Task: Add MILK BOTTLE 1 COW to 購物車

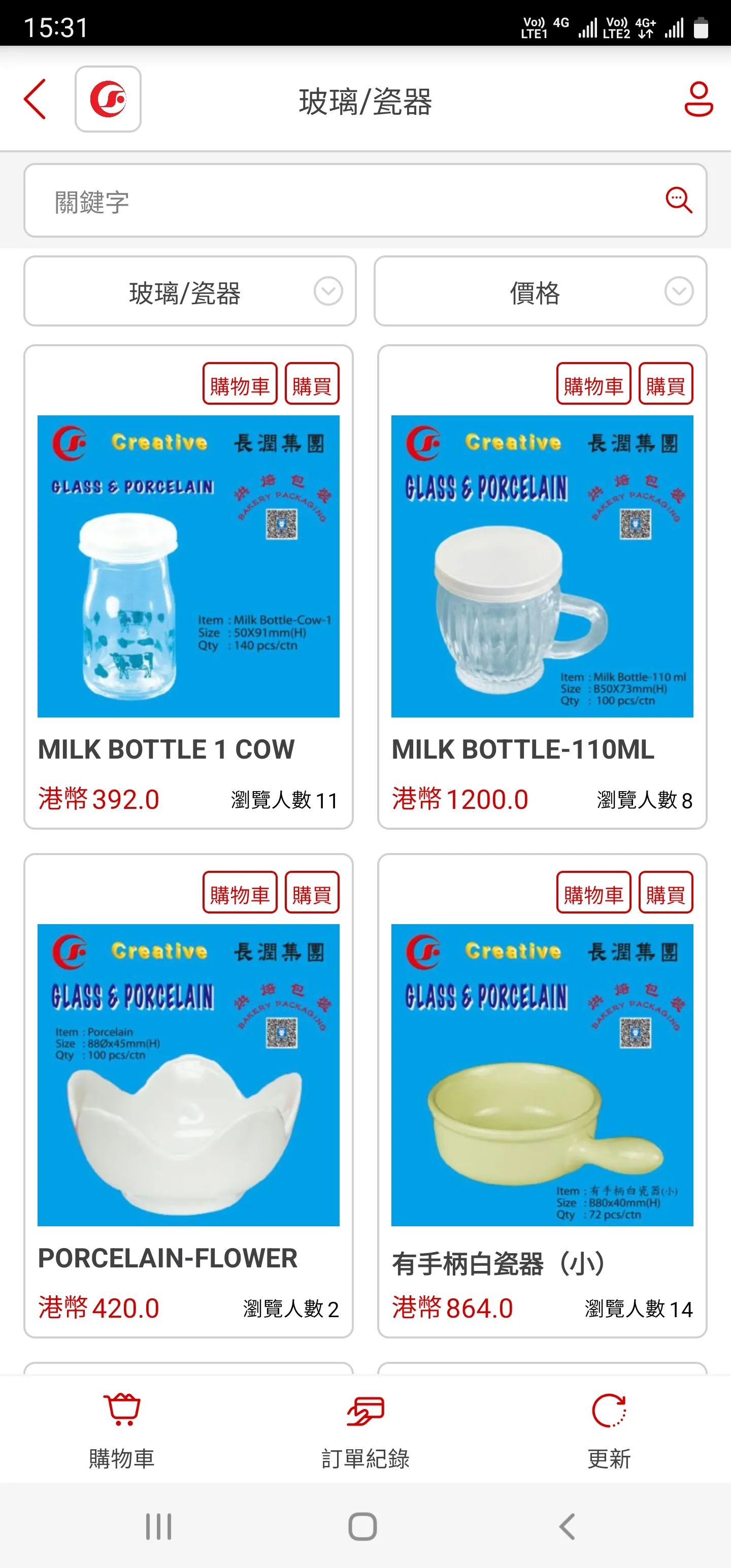Action: pyautogui.click(x=240, y=384)
